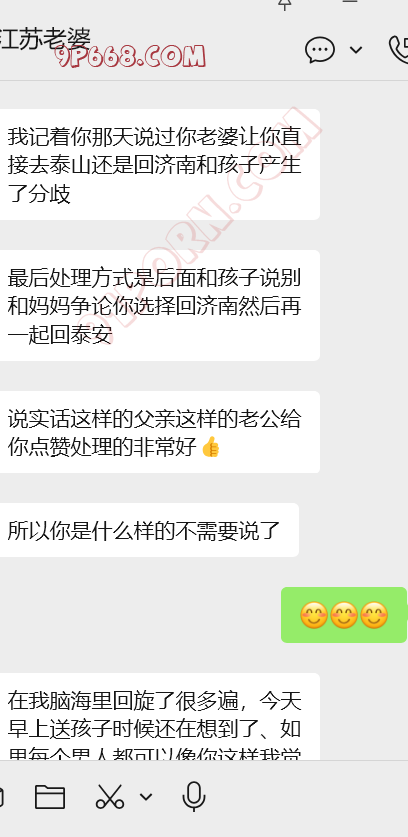This screenshot has height=837, width=408.
Task: Open the chat bubble icon in the header
Action: 320,50
